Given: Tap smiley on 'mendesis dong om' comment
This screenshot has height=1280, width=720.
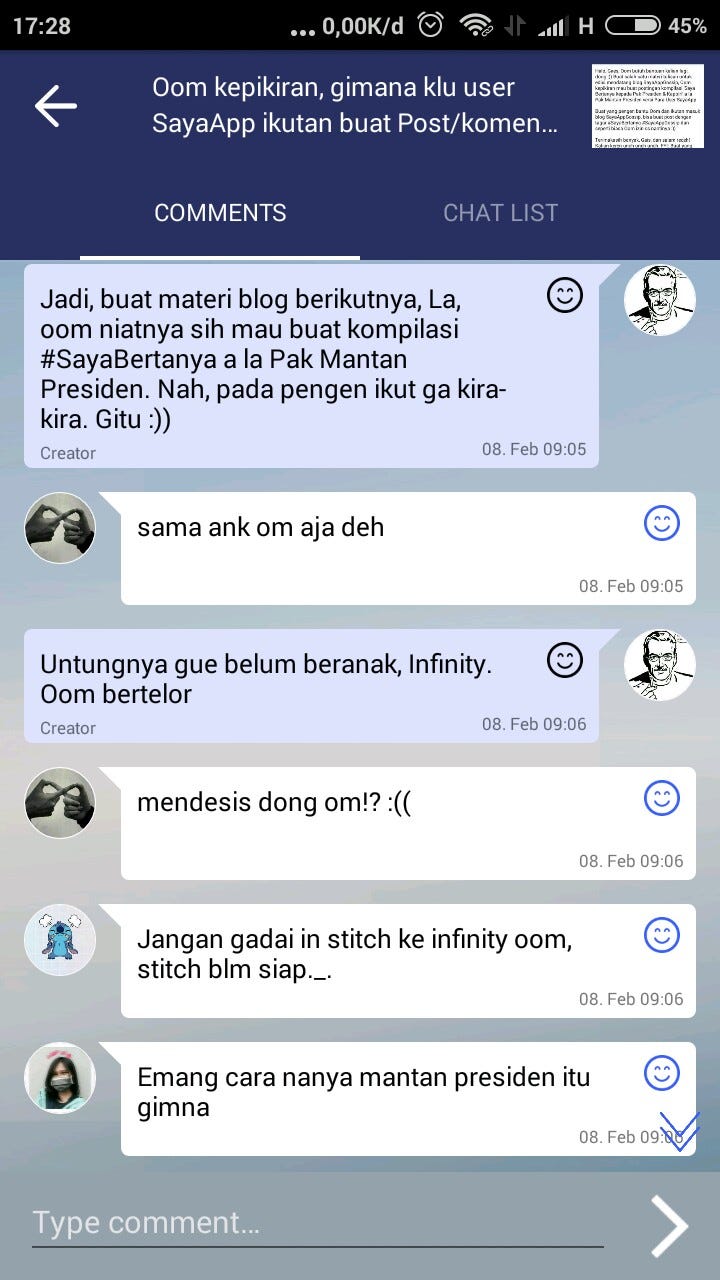Looking at the screenshot, I should click(661, 798).
